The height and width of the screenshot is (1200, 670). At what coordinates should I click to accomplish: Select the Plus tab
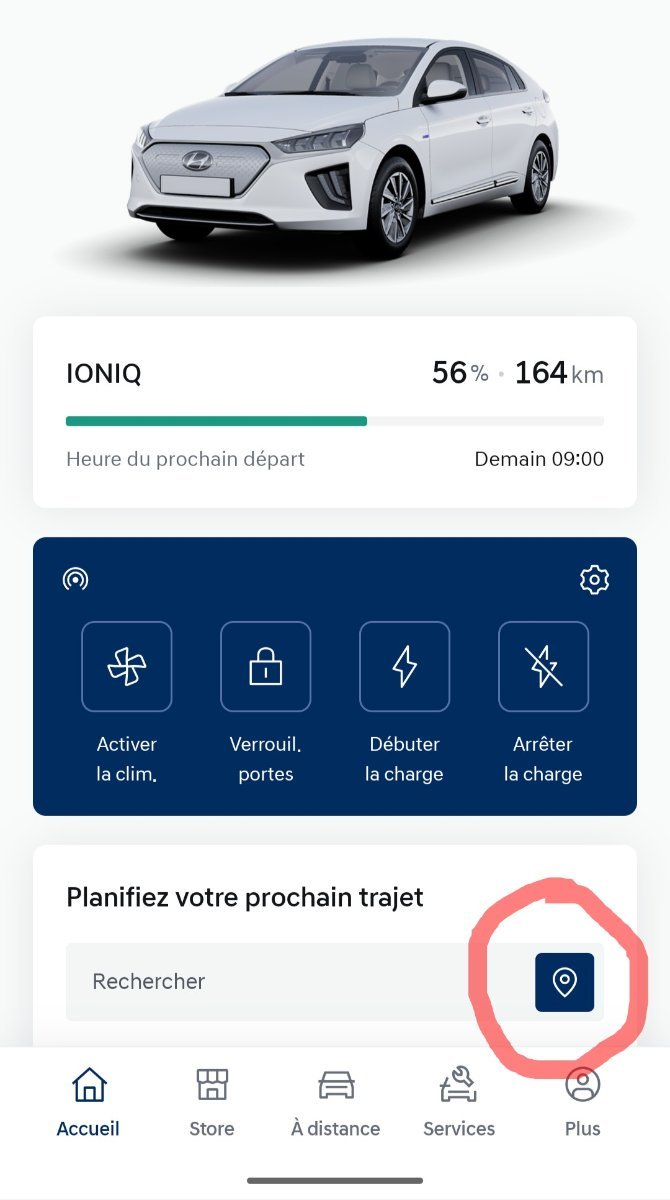coord(582,1102)
